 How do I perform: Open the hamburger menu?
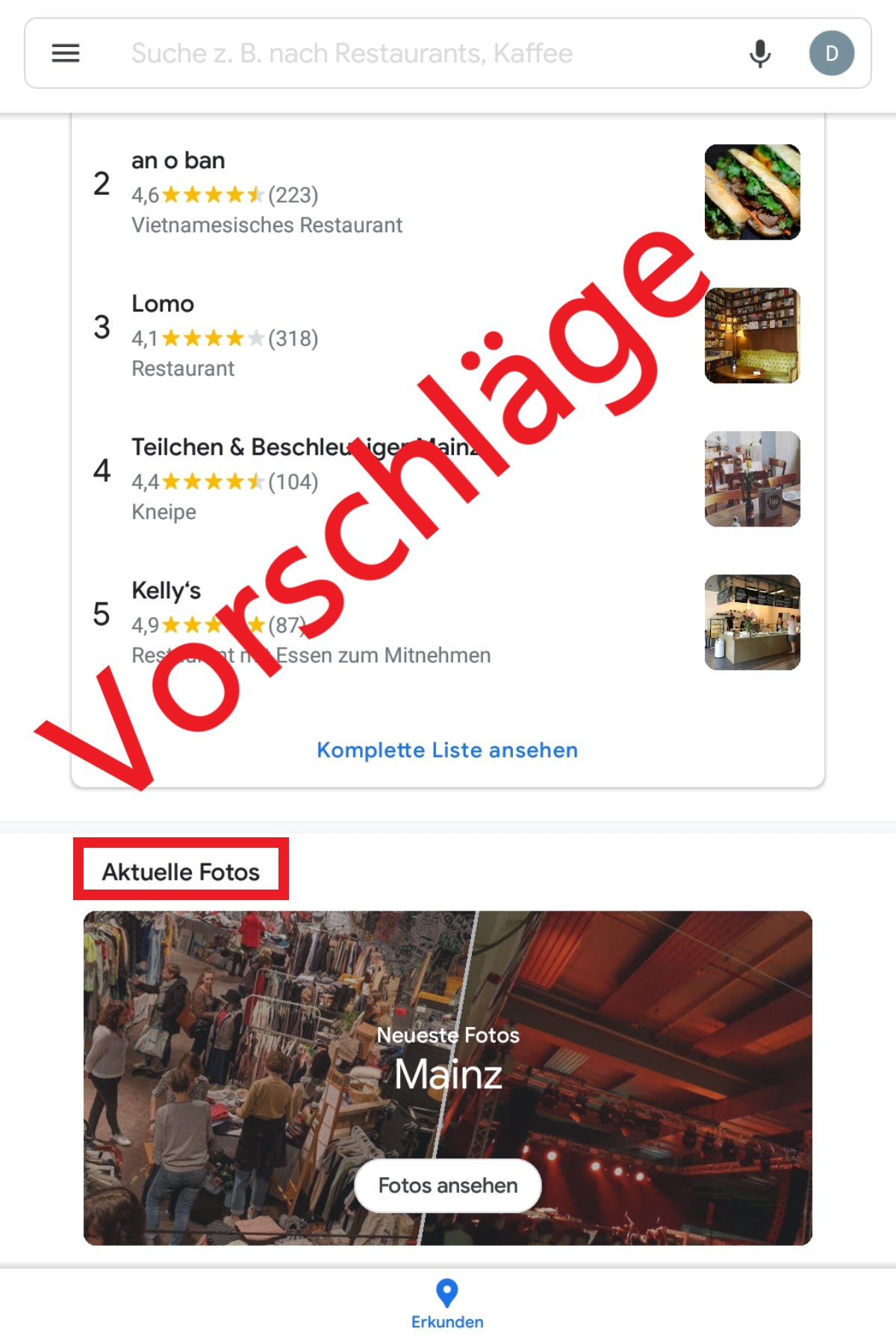click(x=66, y=53)
